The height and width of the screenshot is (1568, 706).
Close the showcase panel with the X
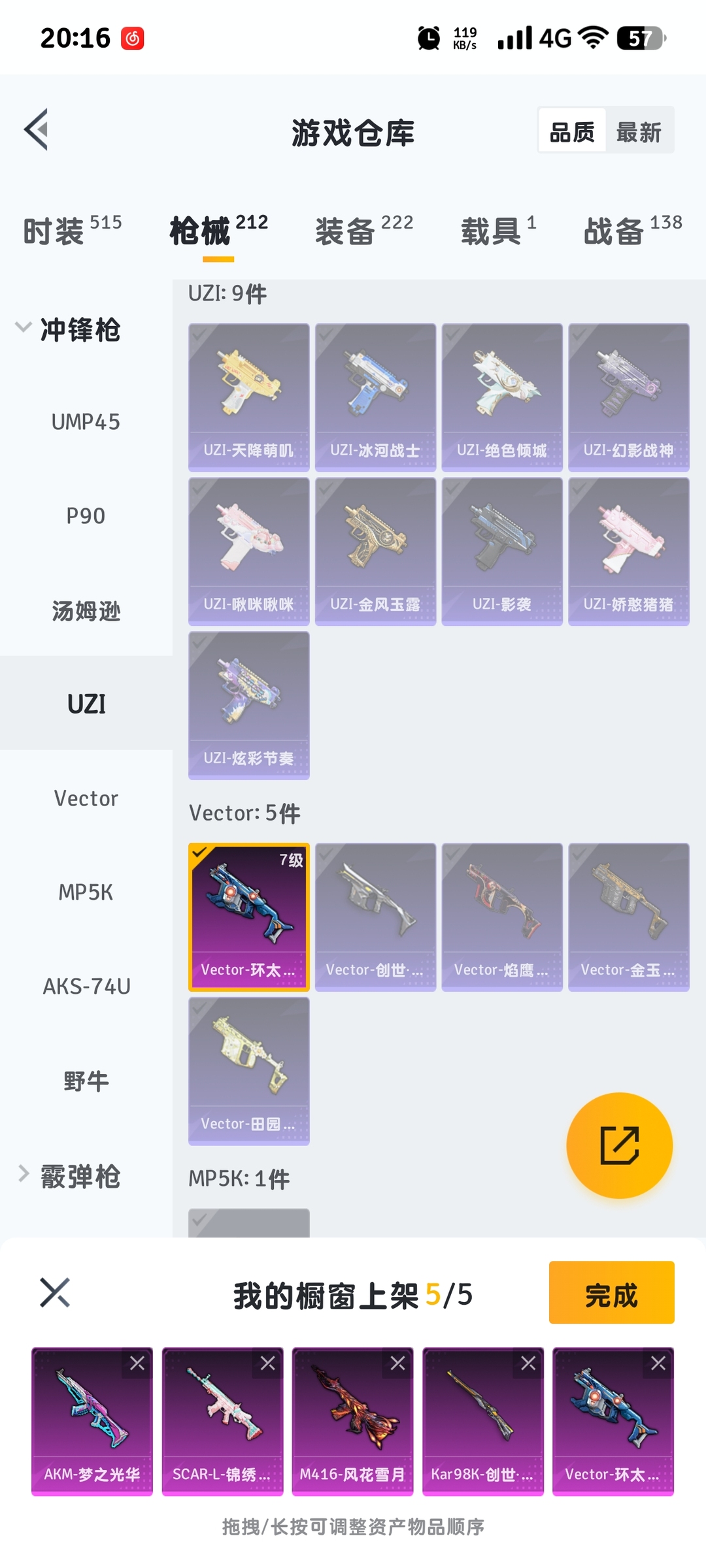coord(55,1292)
